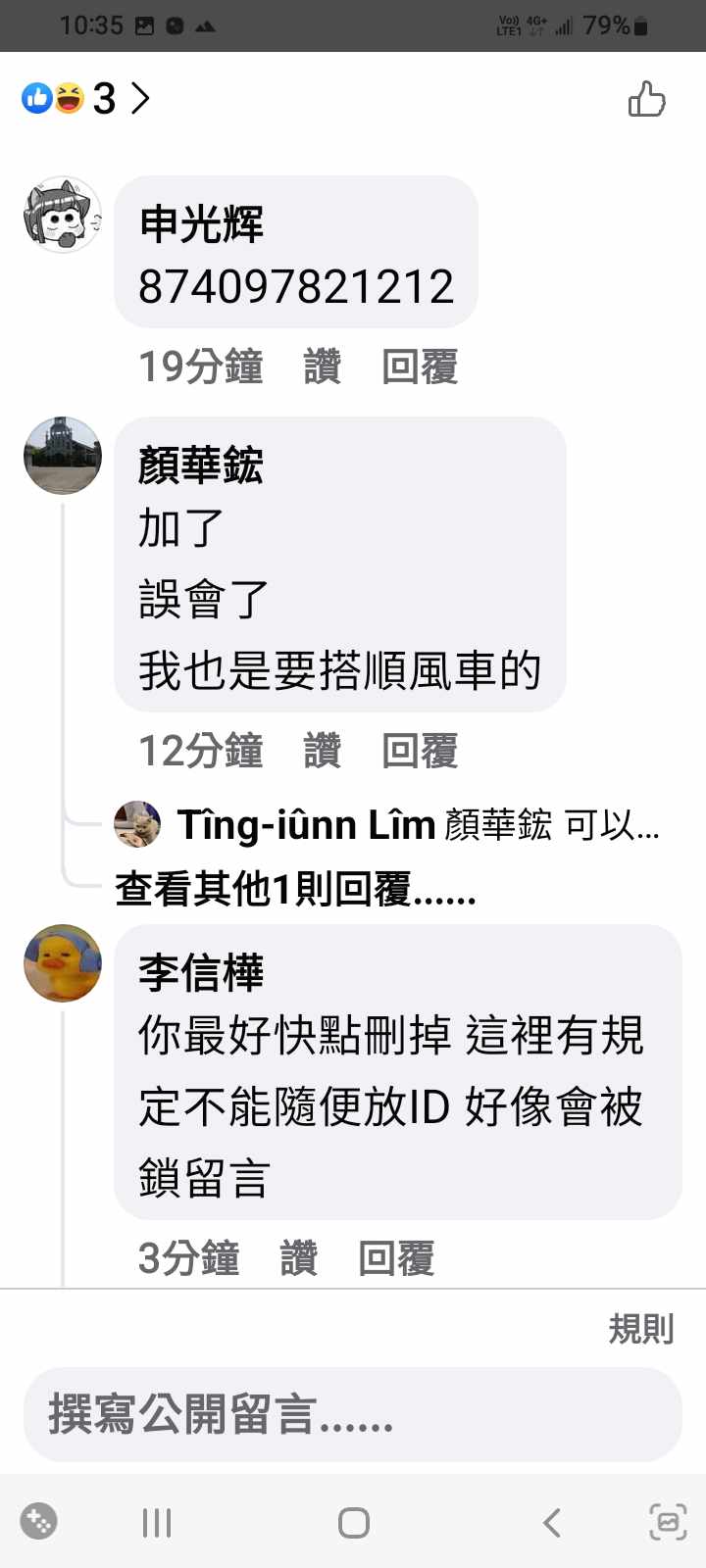Reply to 申光辉's comment
Viewport: 706px width, 1568px height.
point(420,367)
